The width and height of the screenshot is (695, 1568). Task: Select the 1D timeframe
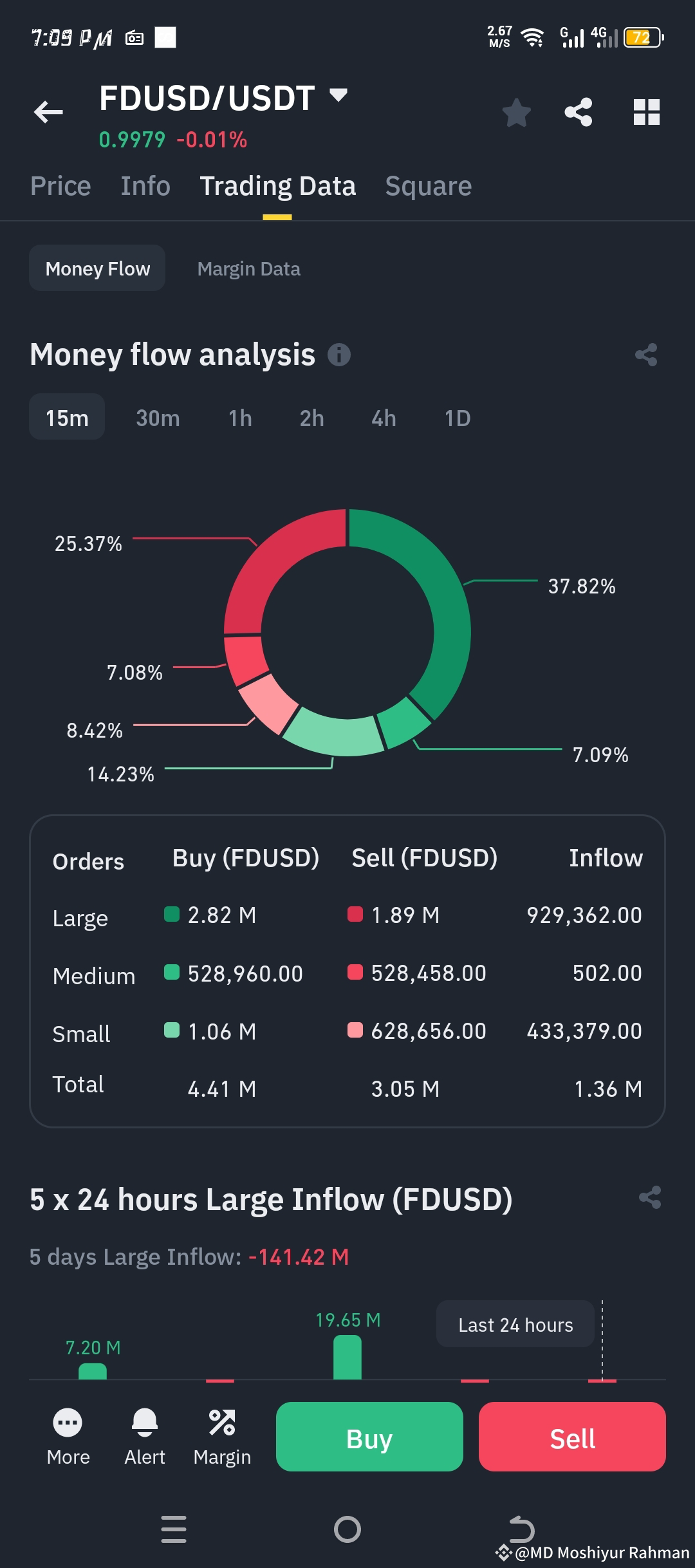pos(456,417)
